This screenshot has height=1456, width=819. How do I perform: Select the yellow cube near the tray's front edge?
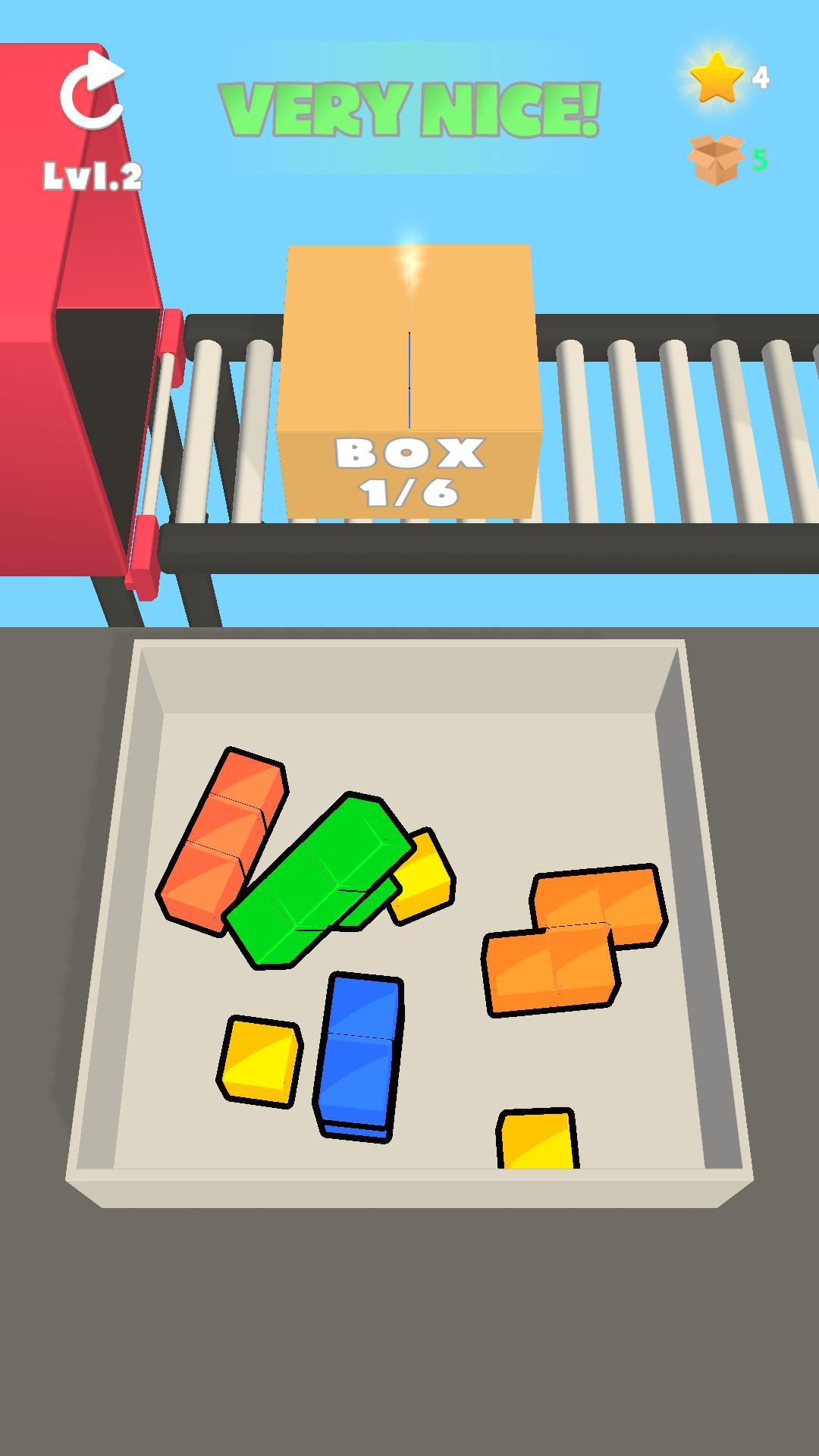pyautogui.click(x=537, y=1140)
